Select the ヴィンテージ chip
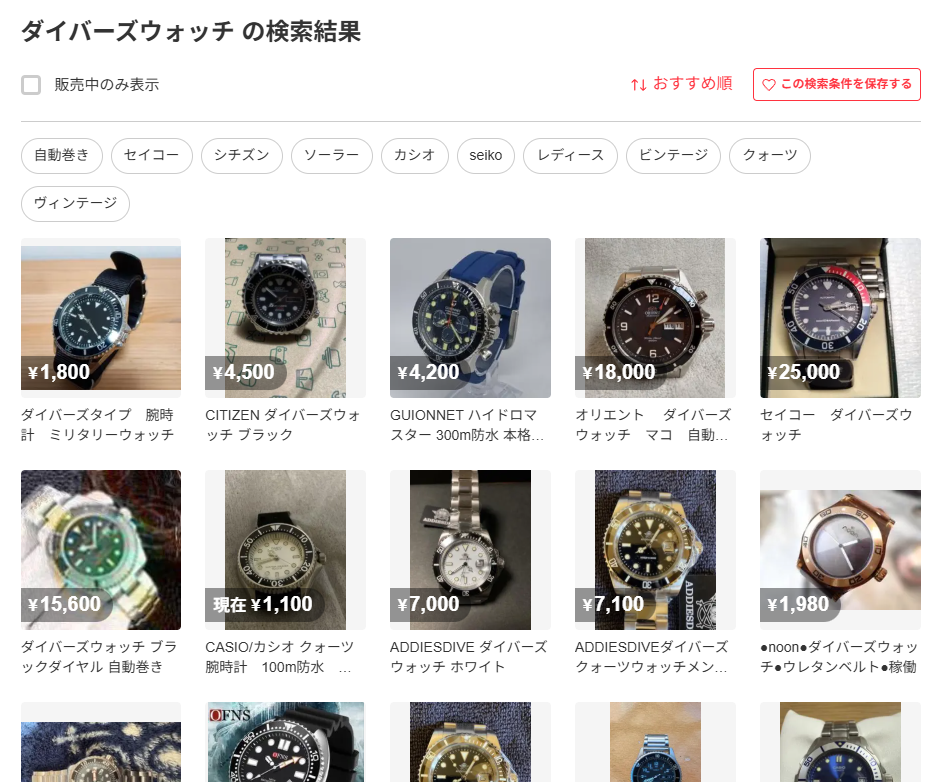Viewport: 949px width, 782px height. click(x=75, y=203)
